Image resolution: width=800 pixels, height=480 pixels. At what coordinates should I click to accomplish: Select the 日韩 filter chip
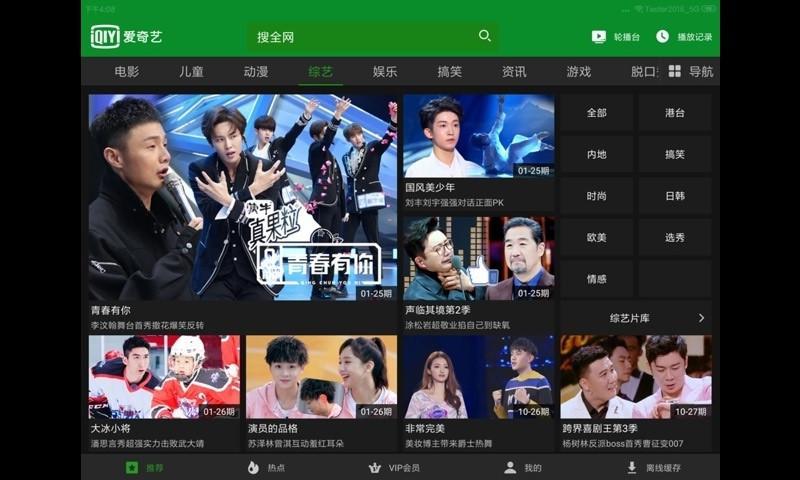click(675, 196)
